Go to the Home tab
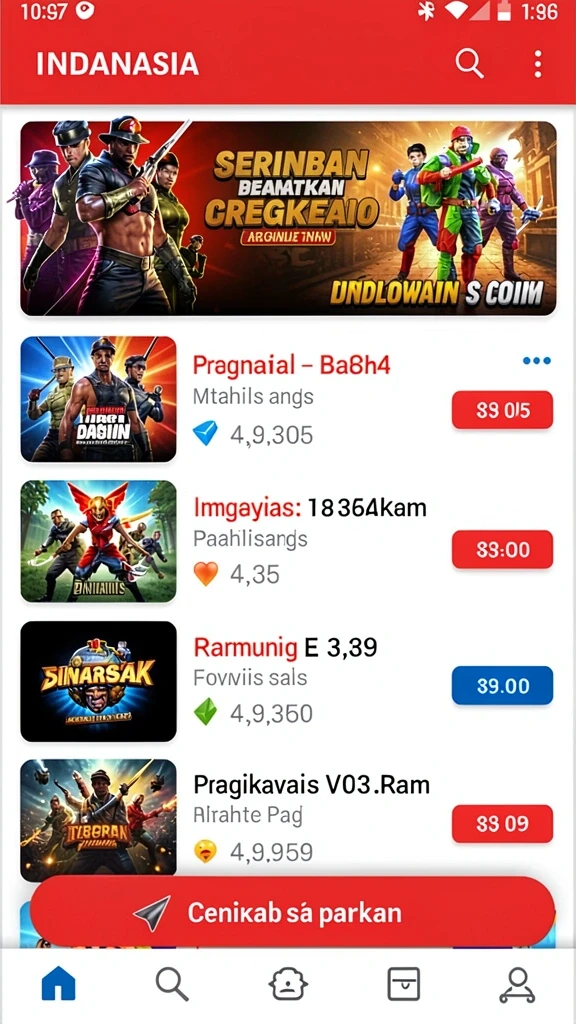This screenshot has width=576, height=1024. 59,984
